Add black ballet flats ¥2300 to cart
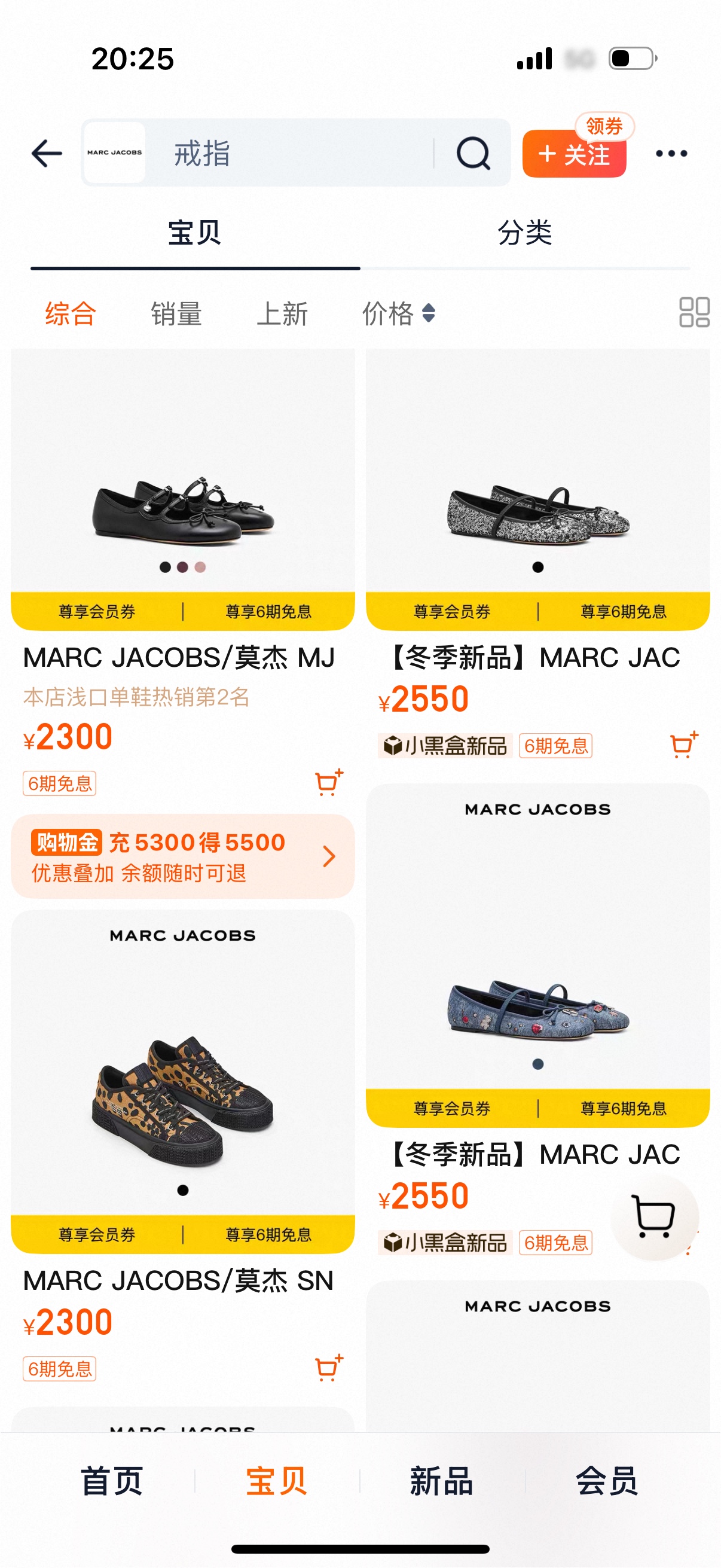Viewport: 721px width, 1568px height. tap(329, 783)
